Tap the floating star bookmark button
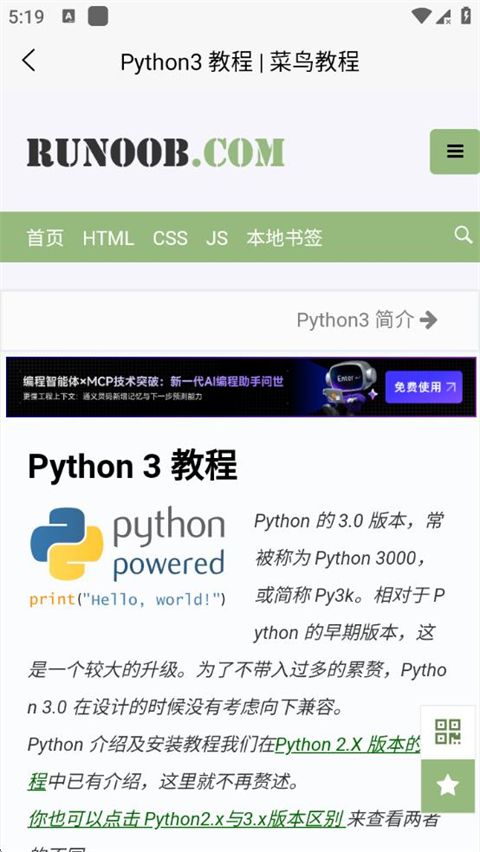The image size is (480, 852). click(x=448, y=786)
